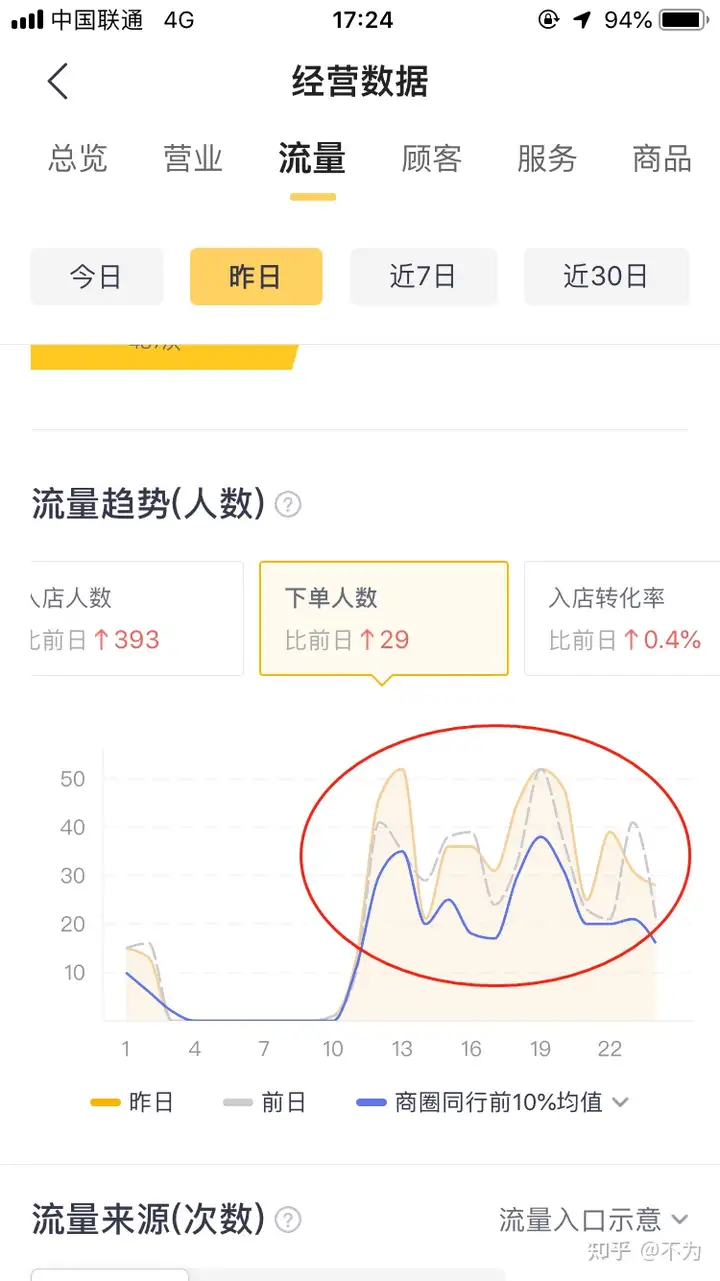Switch to the 总览 tab
Image resolution: width=720 pixels, height=1281 pixels.
click(x=78, y=159)
